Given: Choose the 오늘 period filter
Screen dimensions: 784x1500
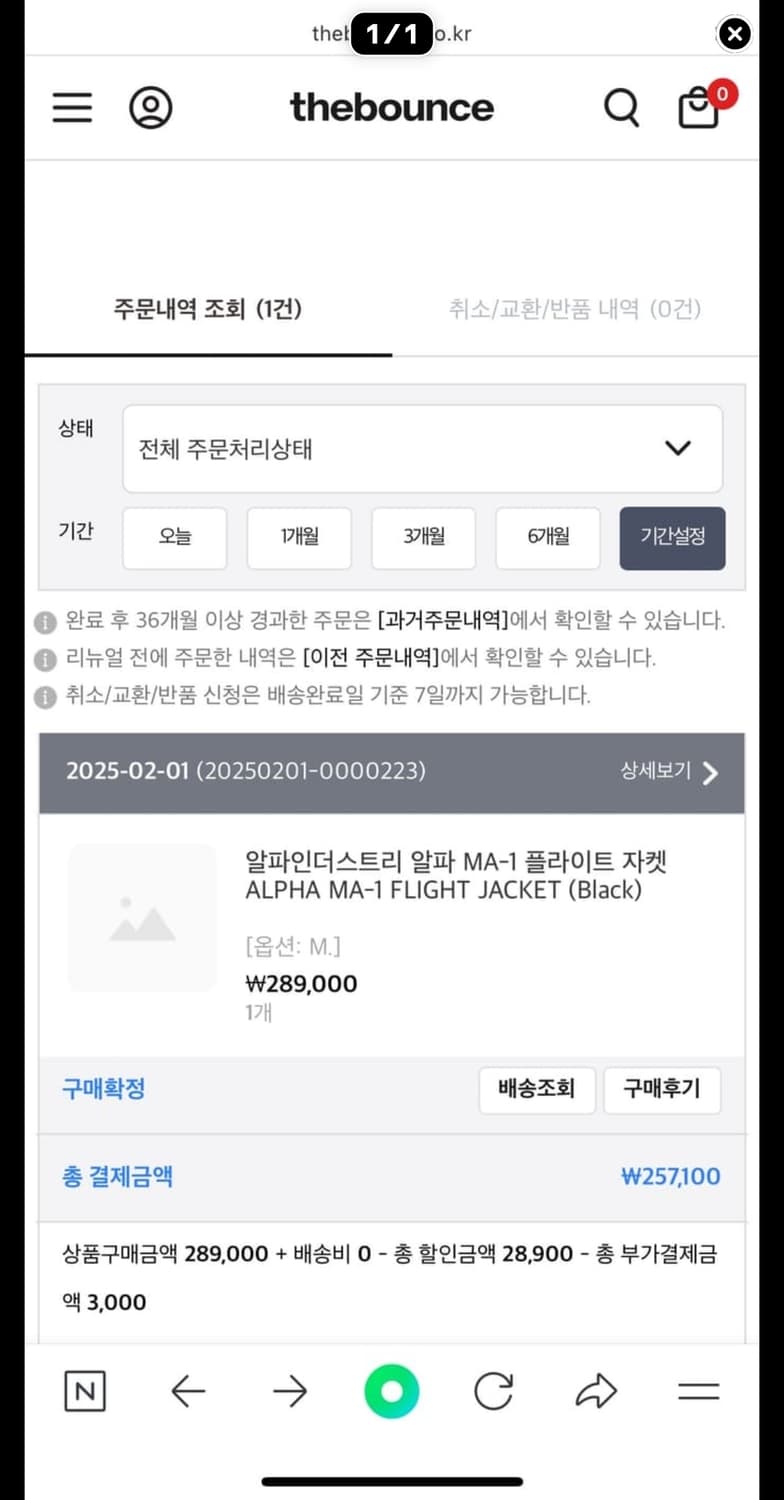Looking at the screenshot, I should (174, 538).
